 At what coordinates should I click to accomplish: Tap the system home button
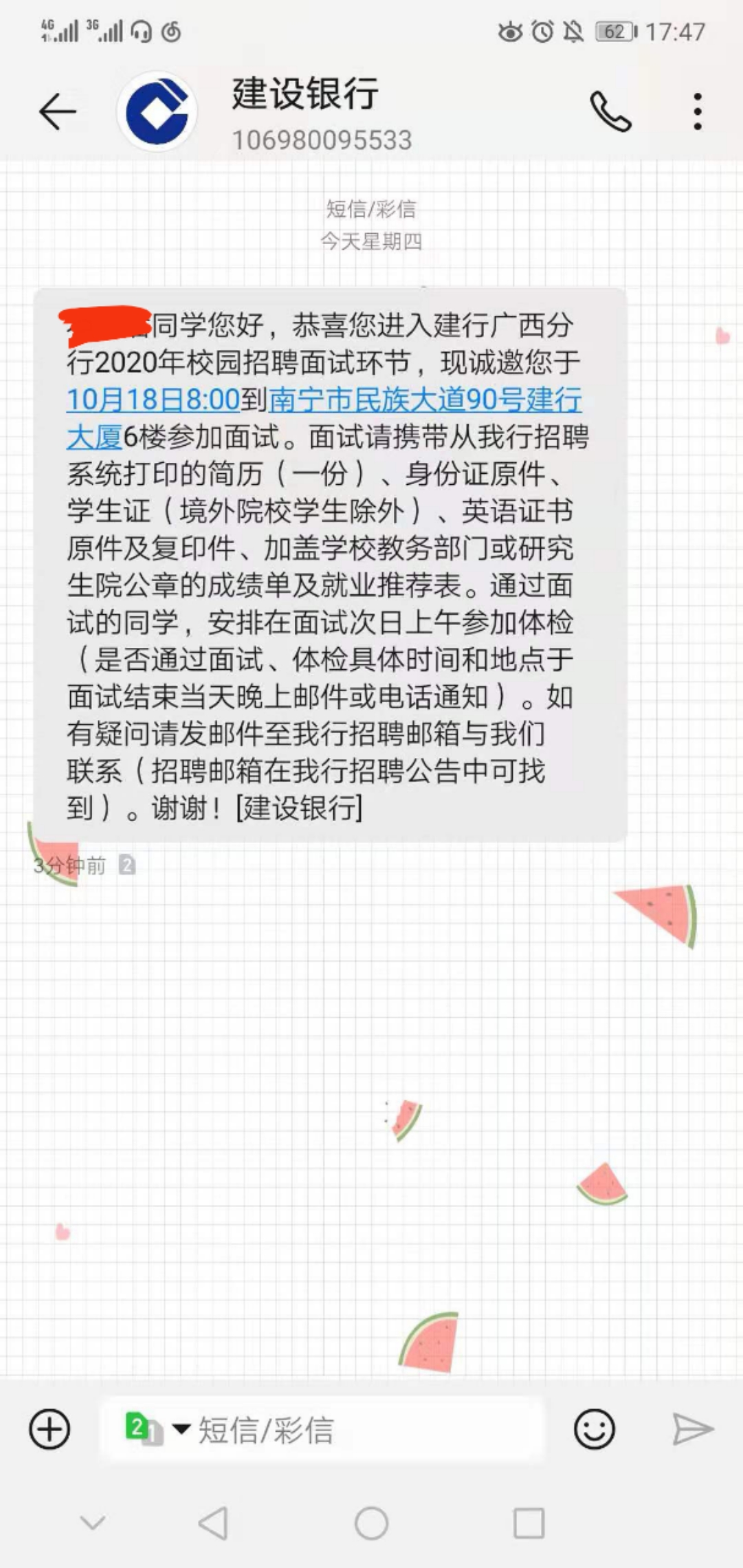click(x=371, y=1523)
